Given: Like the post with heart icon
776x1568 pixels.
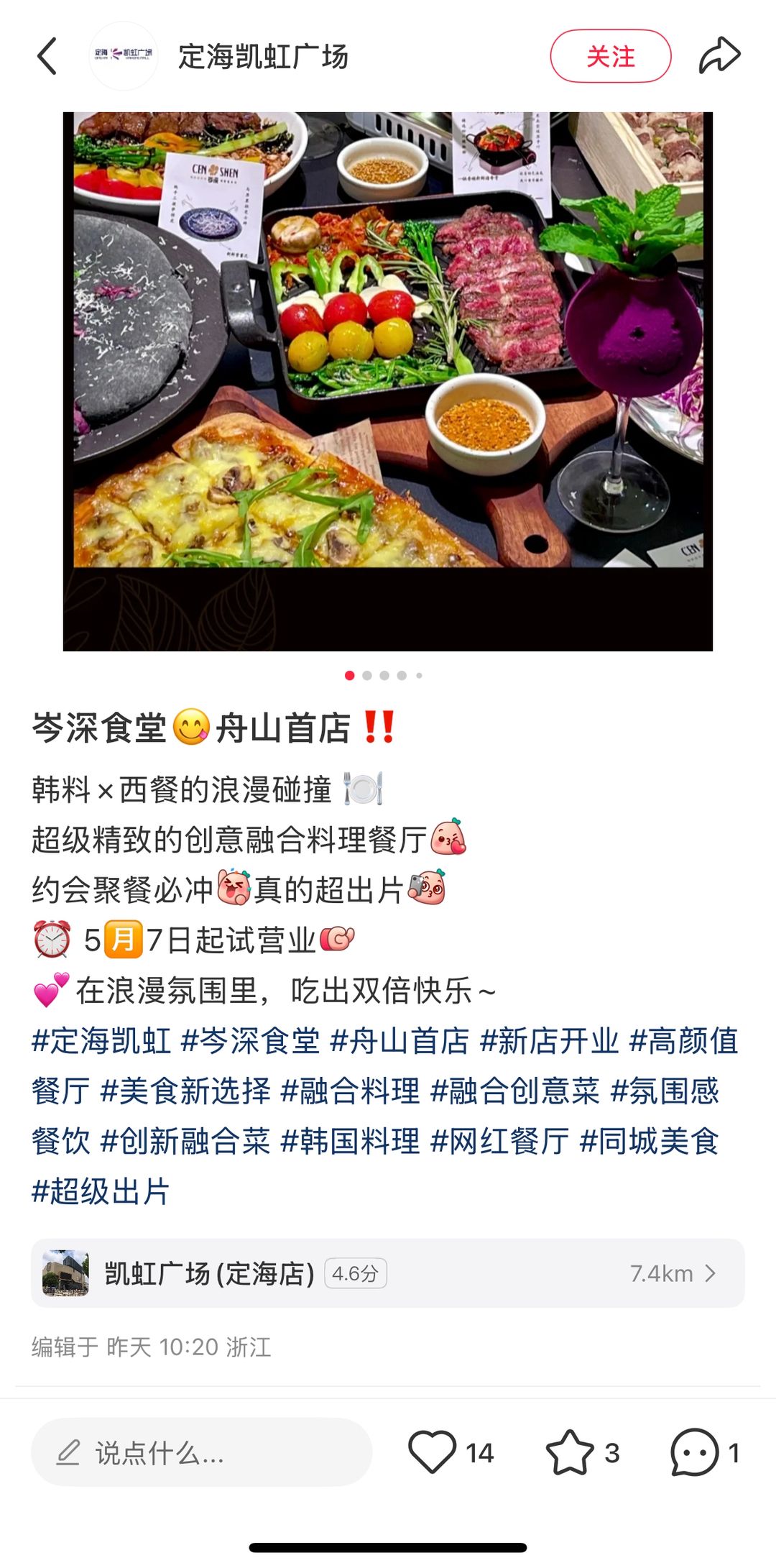Looking at the screenshot, I should (433, 1452).
